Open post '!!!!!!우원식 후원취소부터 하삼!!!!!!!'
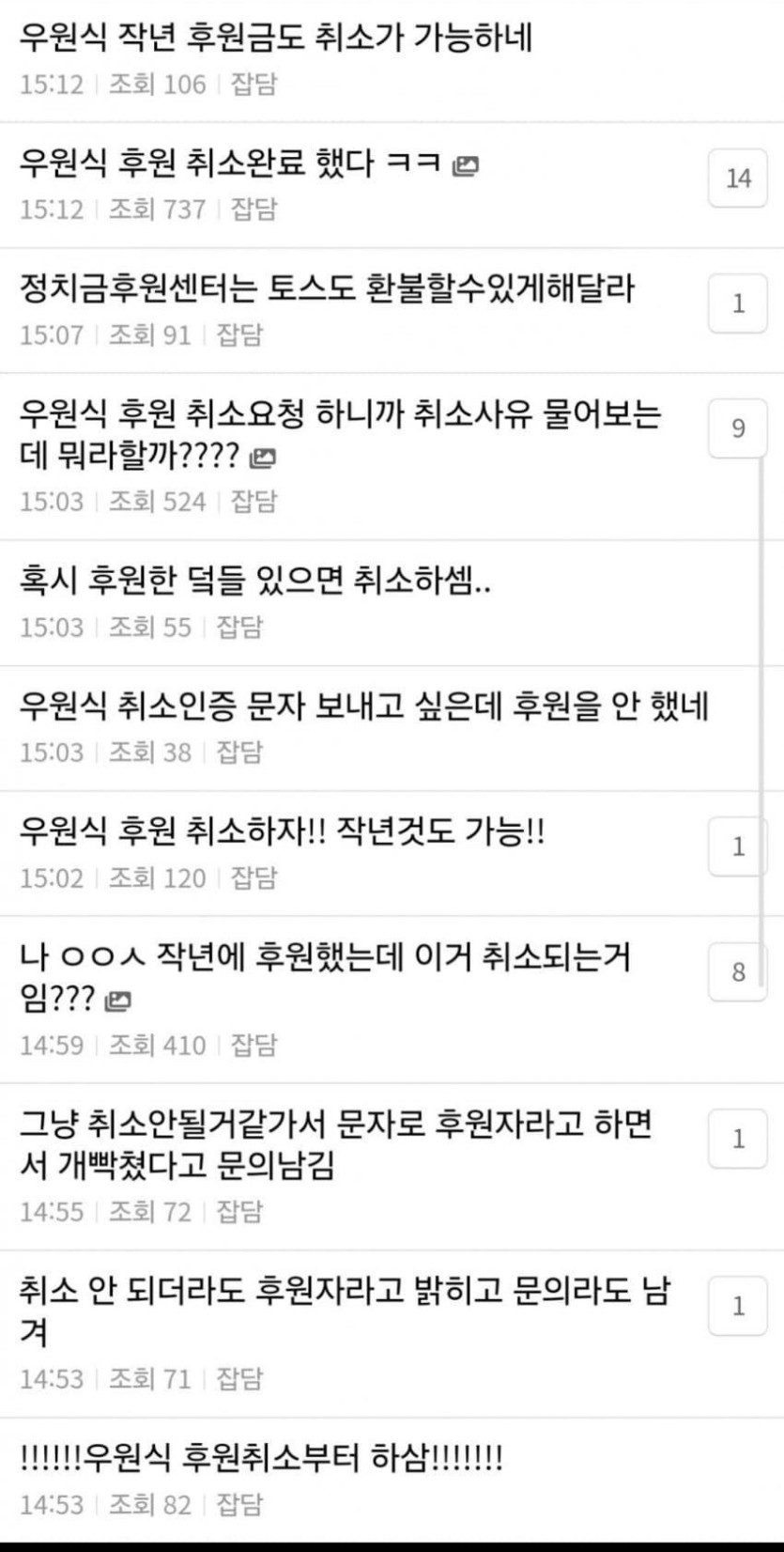Image resolution: width=784 pixels, height=1552 pixels. tap(261, 1458)
